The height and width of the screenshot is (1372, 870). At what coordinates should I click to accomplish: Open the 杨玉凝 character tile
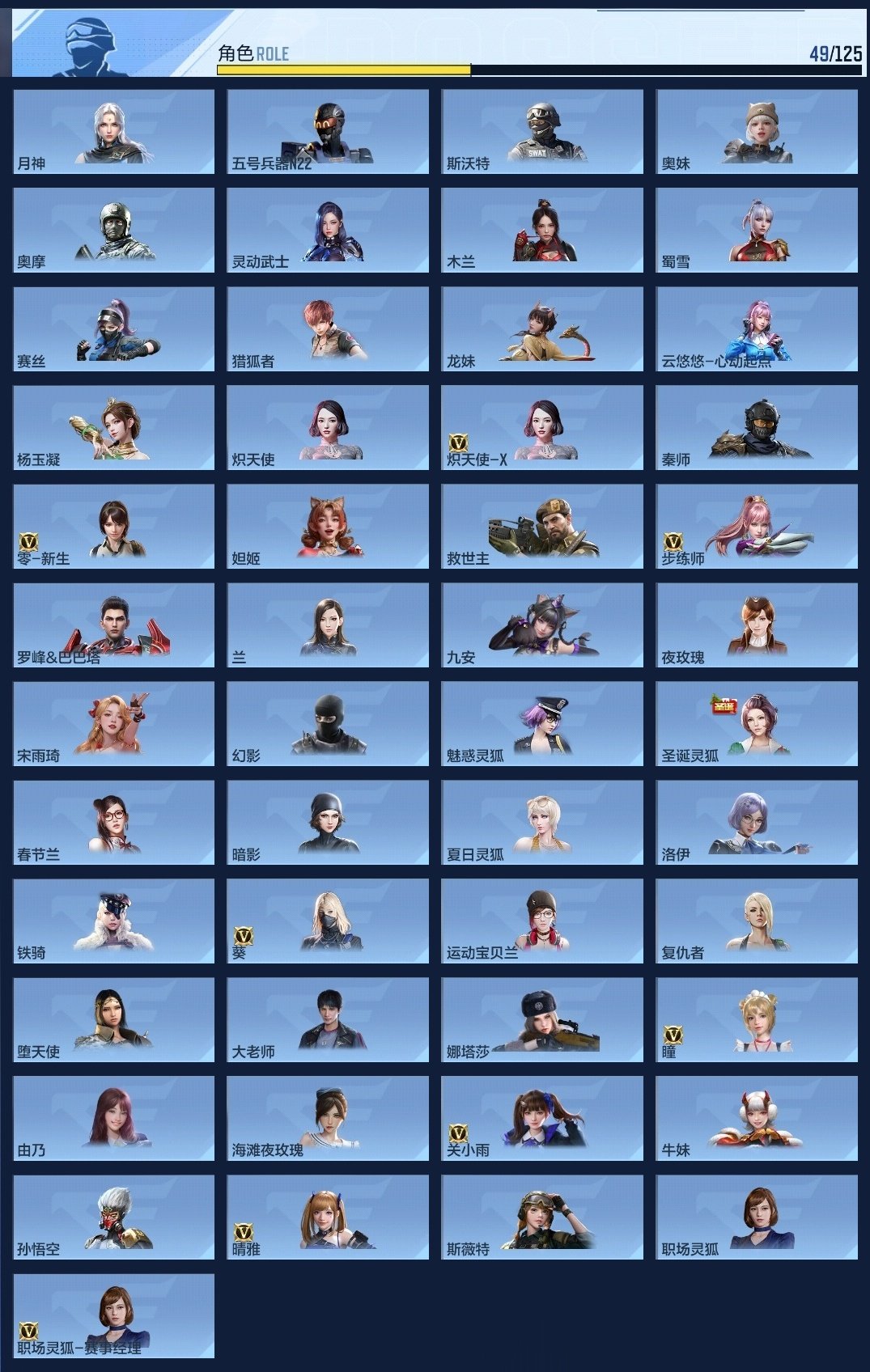(114, 427)
